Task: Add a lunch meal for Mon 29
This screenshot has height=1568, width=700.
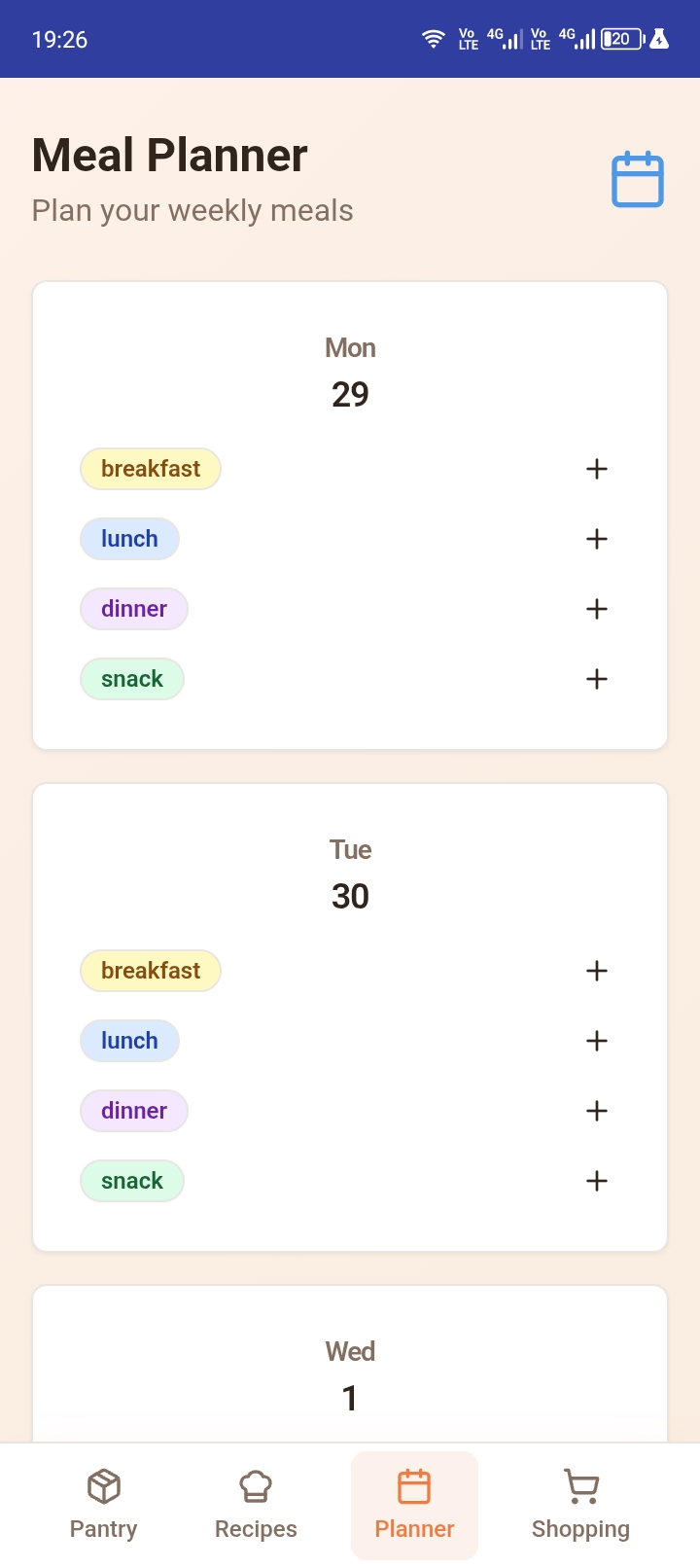Action: coord(597,539)
